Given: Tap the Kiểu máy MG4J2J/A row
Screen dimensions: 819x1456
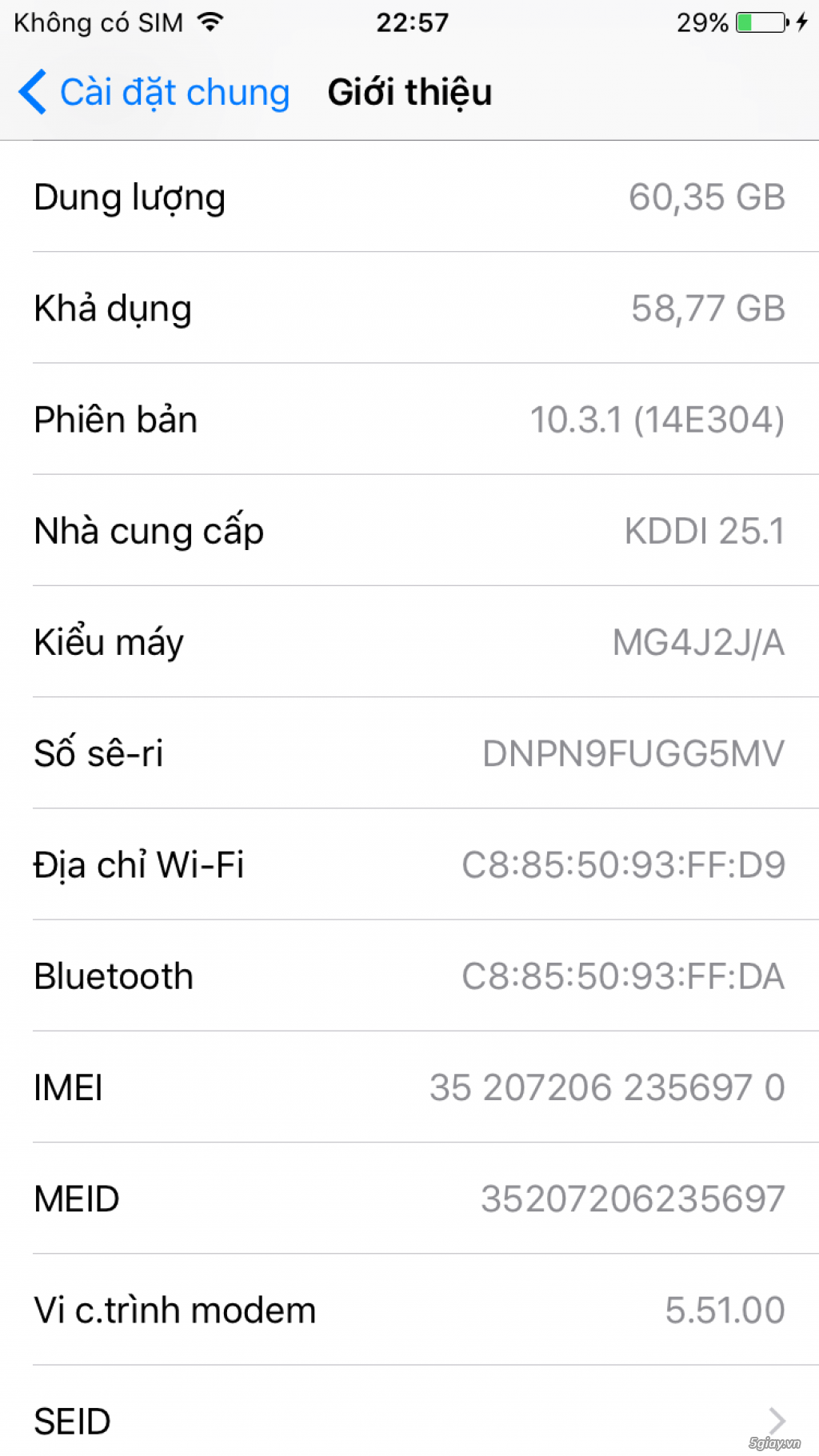Looking at the screenshot, I should pos(409,640).
